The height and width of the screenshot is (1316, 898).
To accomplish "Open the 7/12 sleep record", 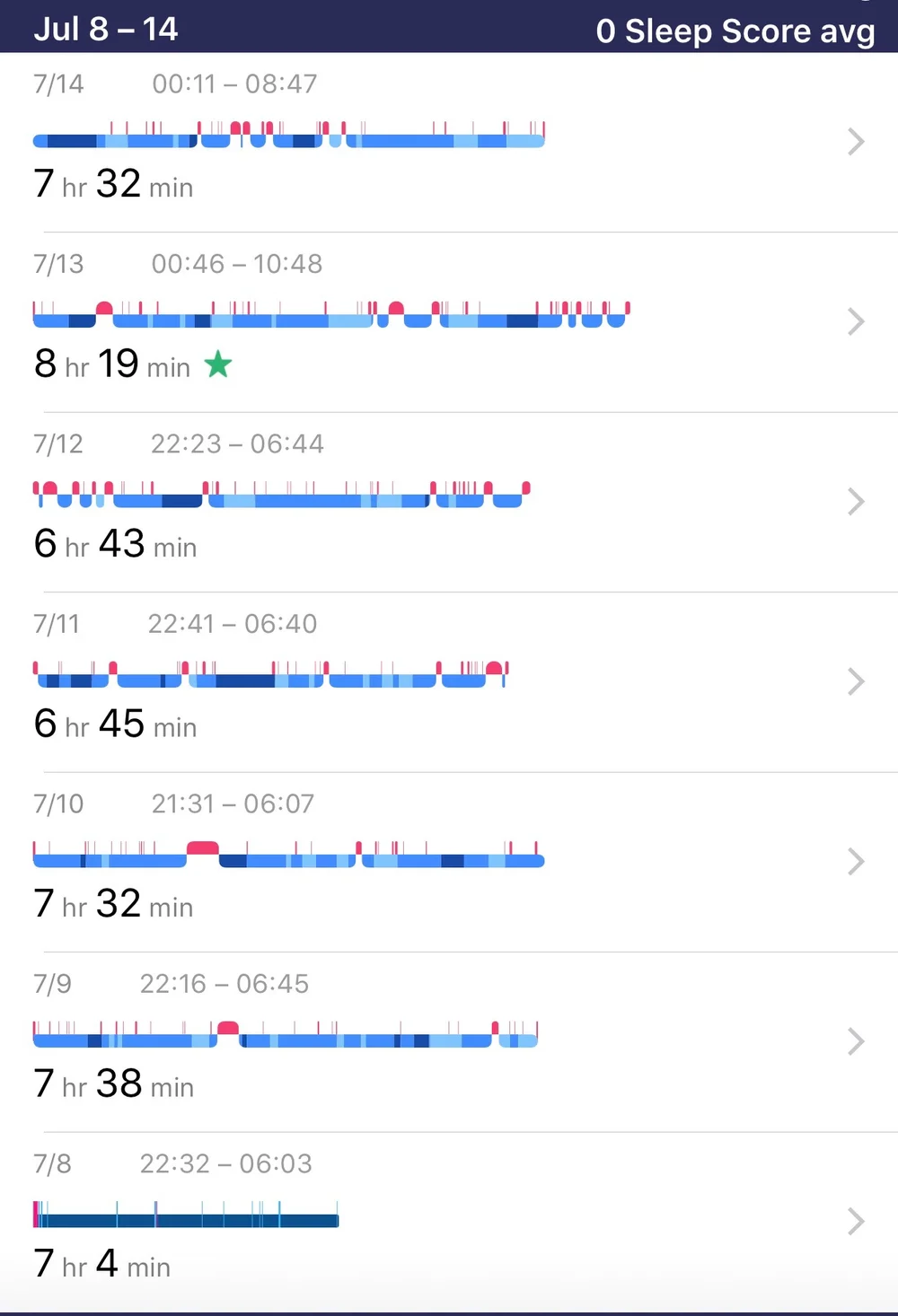I will 449,501.
